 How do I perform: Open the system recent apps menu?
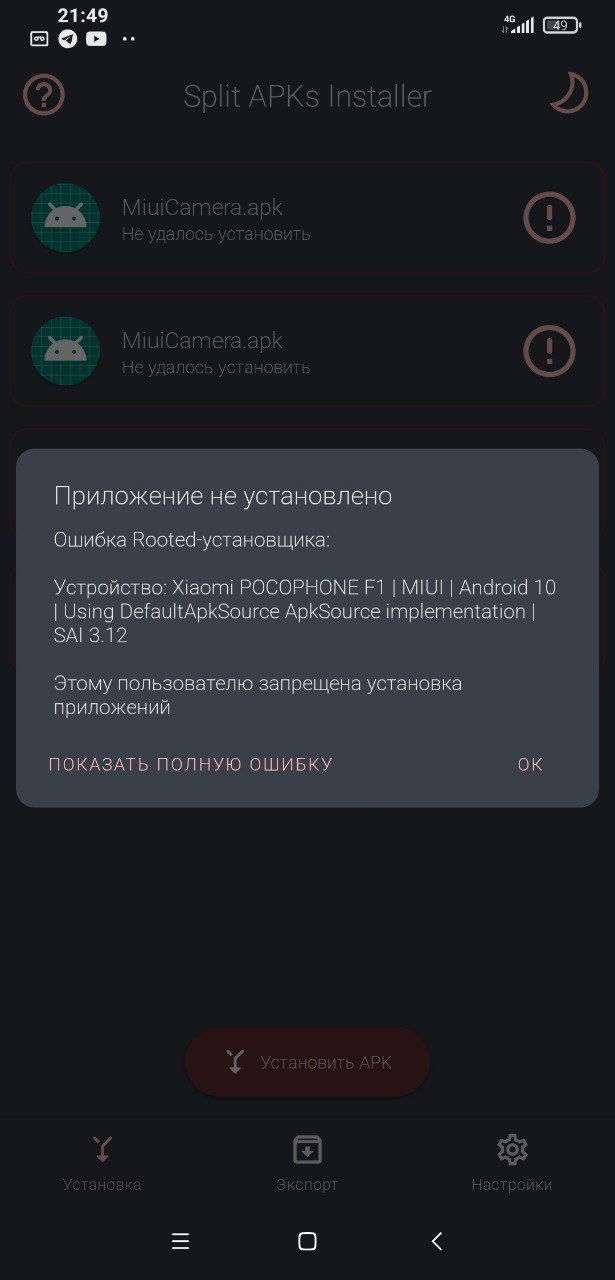(x=180, y=1241)
